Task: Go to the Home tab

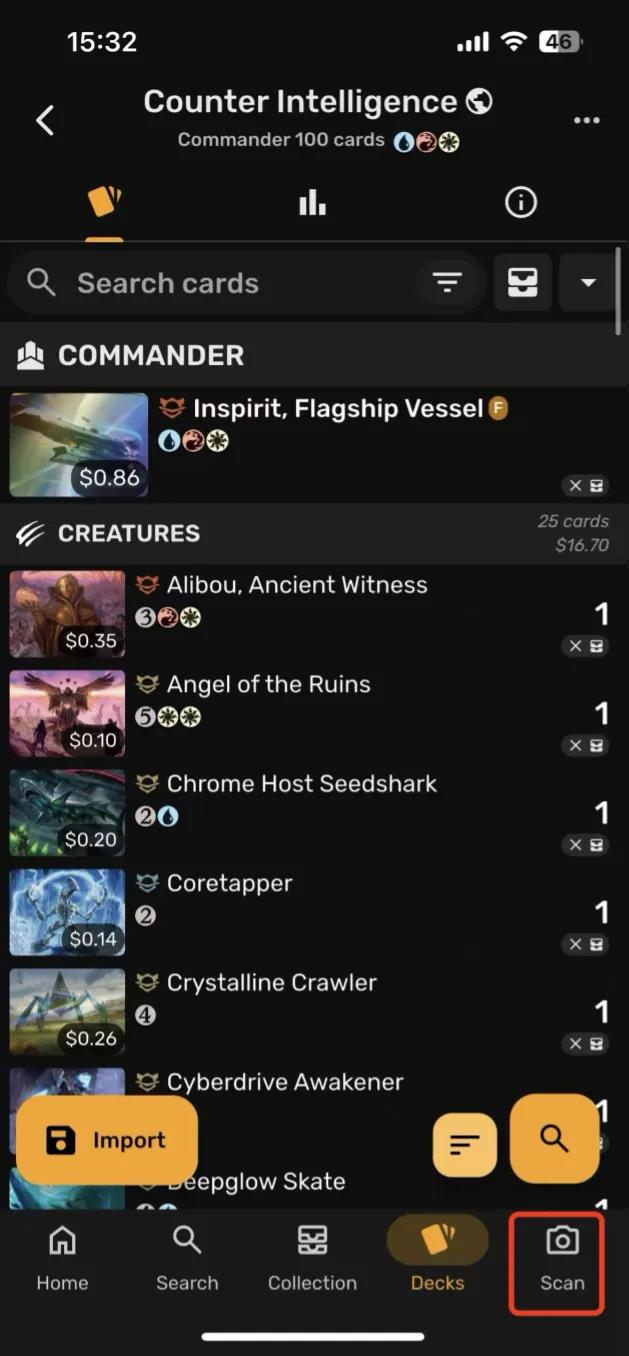Action: (62, 1259)
